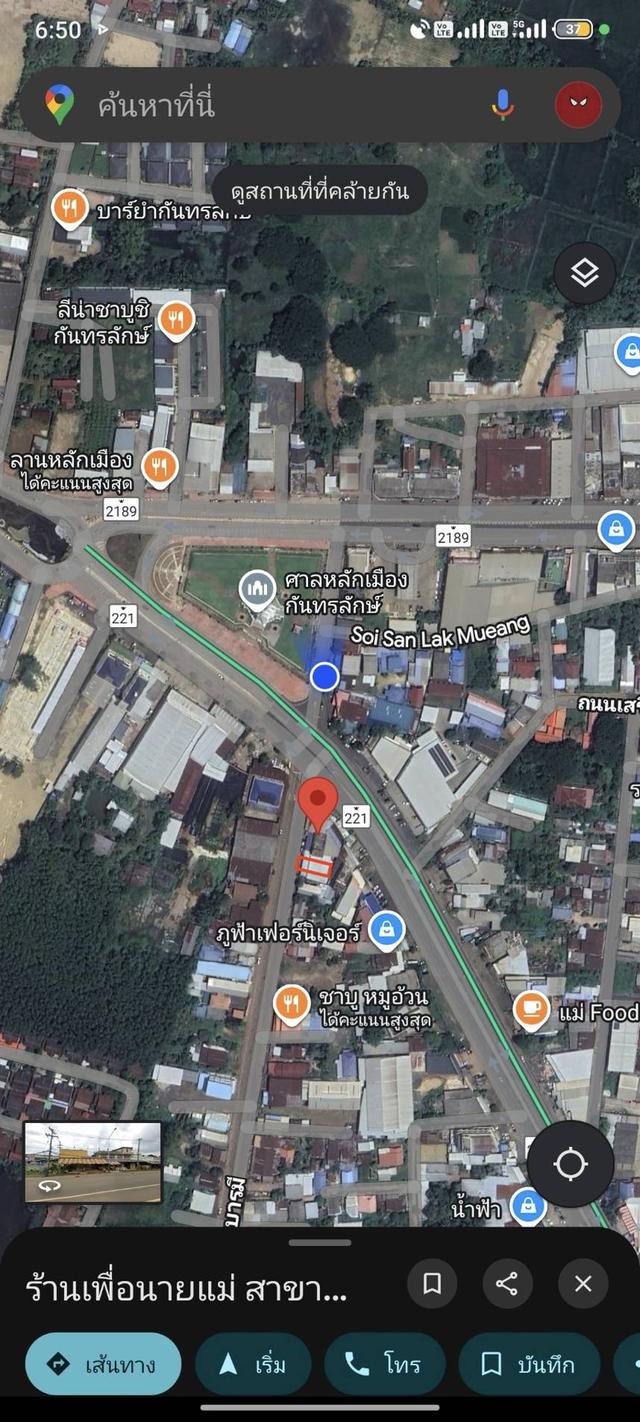Call the place with "โทร"

(385, 1364)
